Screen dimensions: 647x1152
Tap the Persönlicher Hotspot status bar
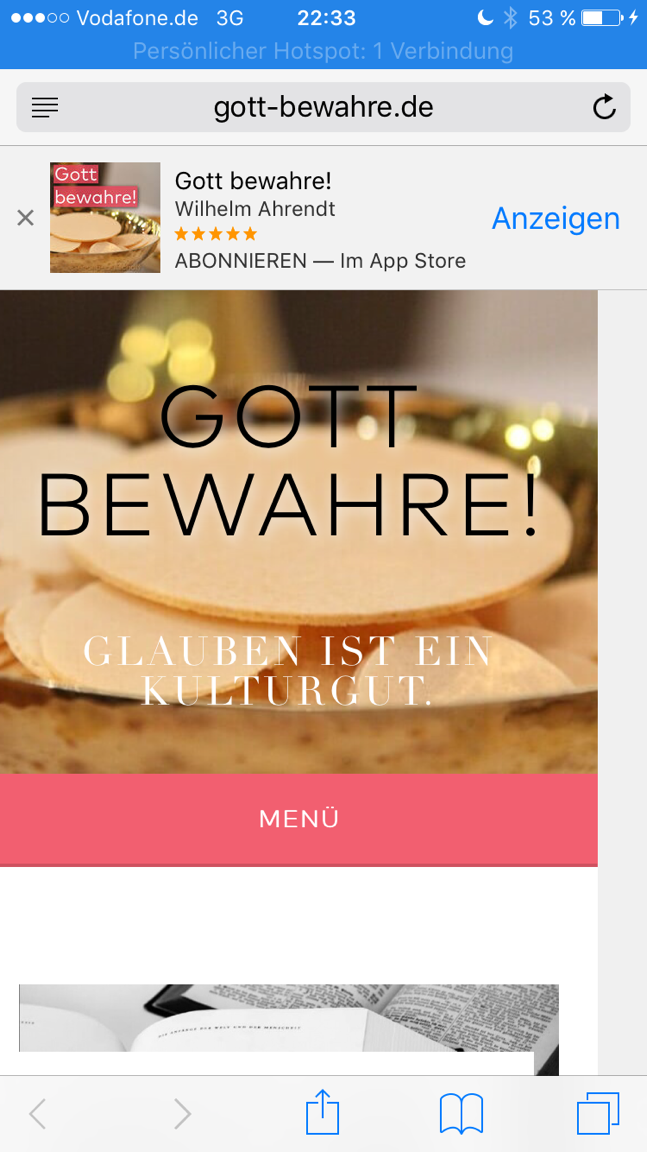pyautogui.click(x=323, y=51)
